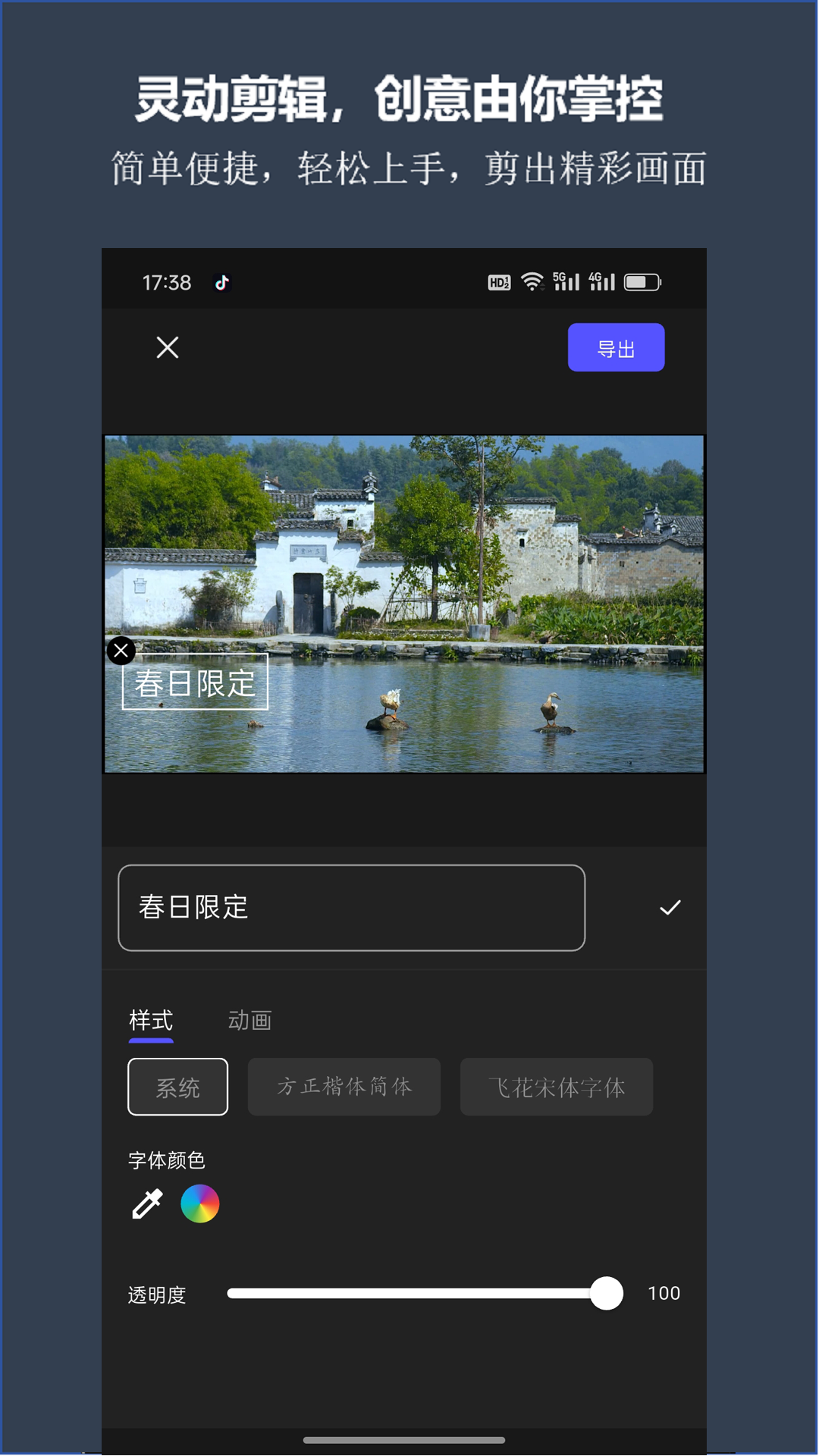The height and width of the screenshot is (1456, 819).
Task: Select the eyedropper for font color
Action: [x=147, y=1203]
